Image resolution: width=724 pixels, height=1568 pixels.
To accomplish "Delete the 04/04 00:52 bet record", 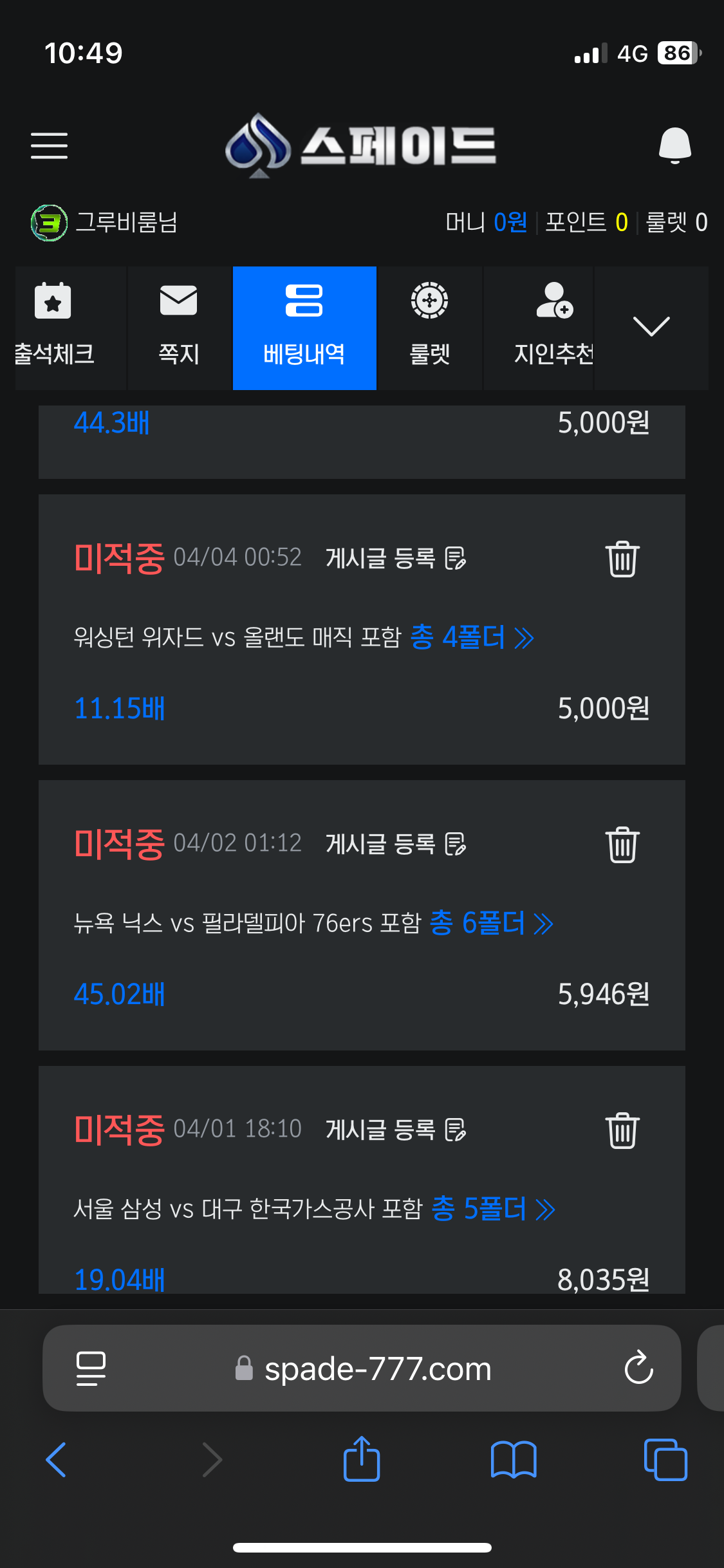I will click(622, 559).
